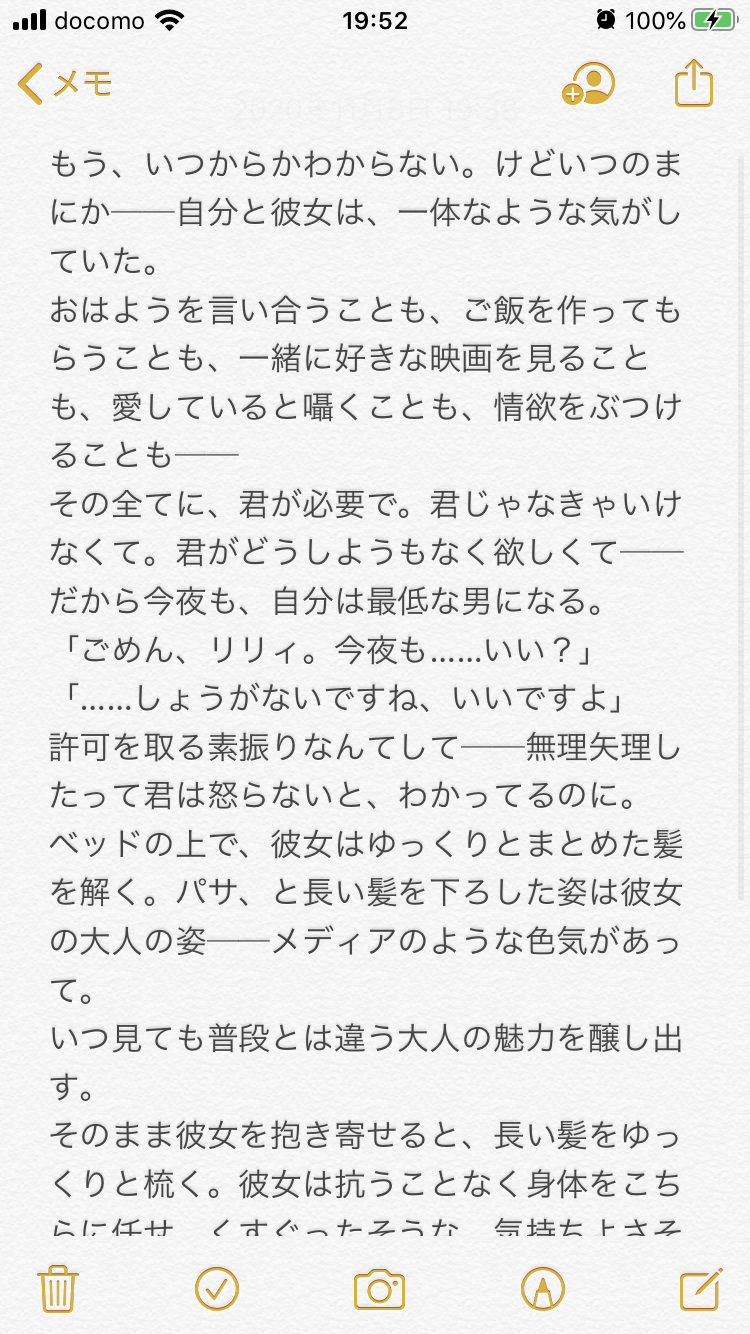
Task: Compose a new note
Action: (700, 1288)
